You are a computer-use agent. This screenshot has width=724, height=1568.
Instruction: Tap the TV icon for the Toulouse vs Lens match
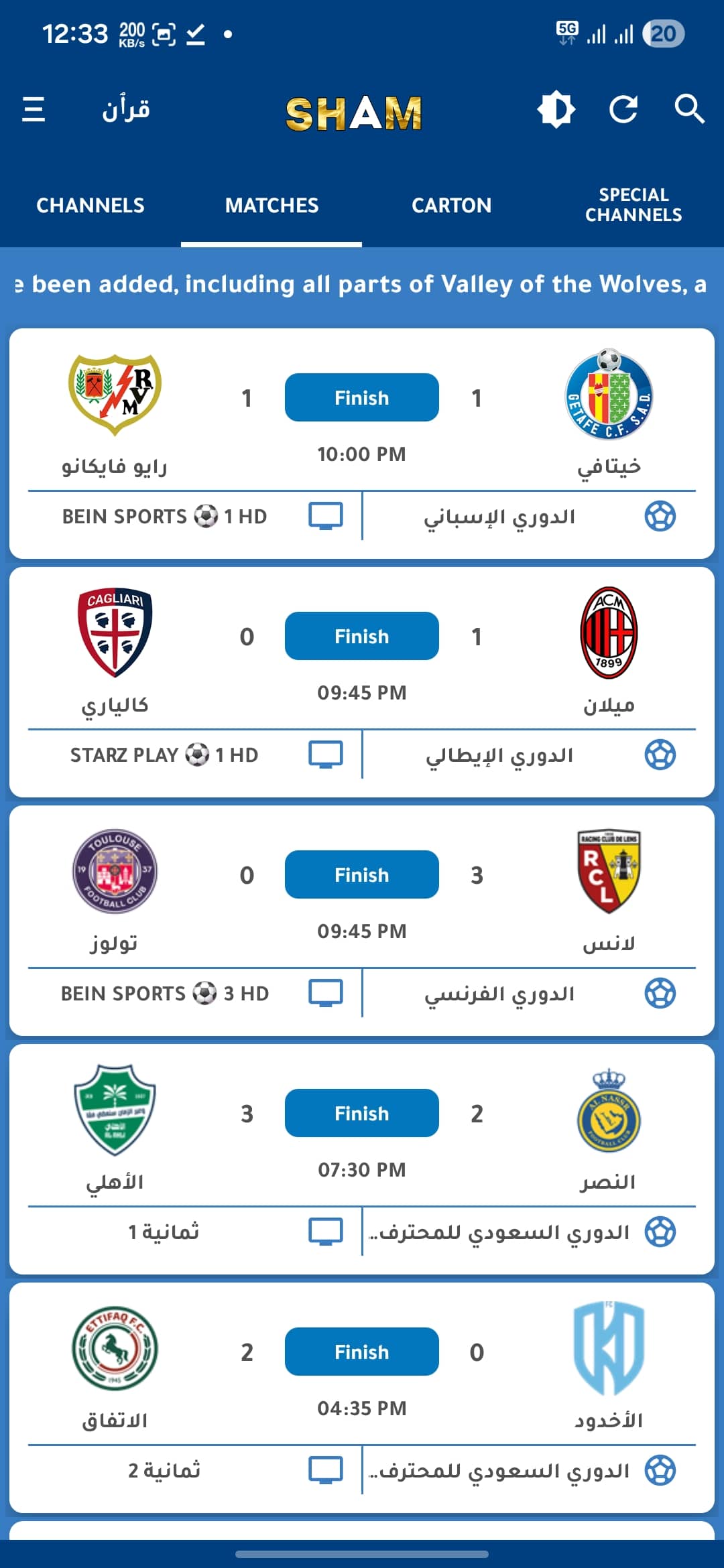tap(326, 993)
